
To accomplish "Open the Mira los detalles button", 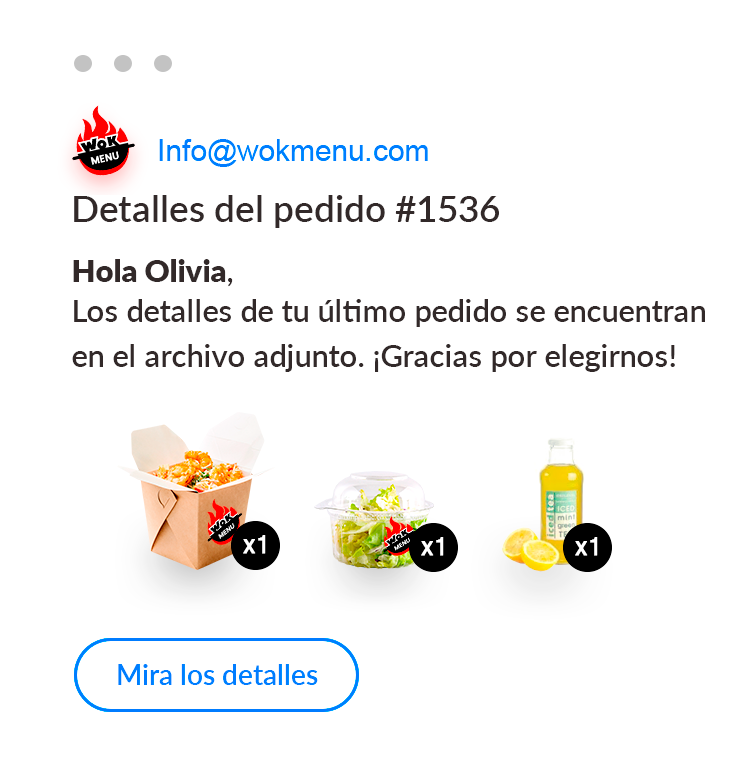I will point(216,675).
